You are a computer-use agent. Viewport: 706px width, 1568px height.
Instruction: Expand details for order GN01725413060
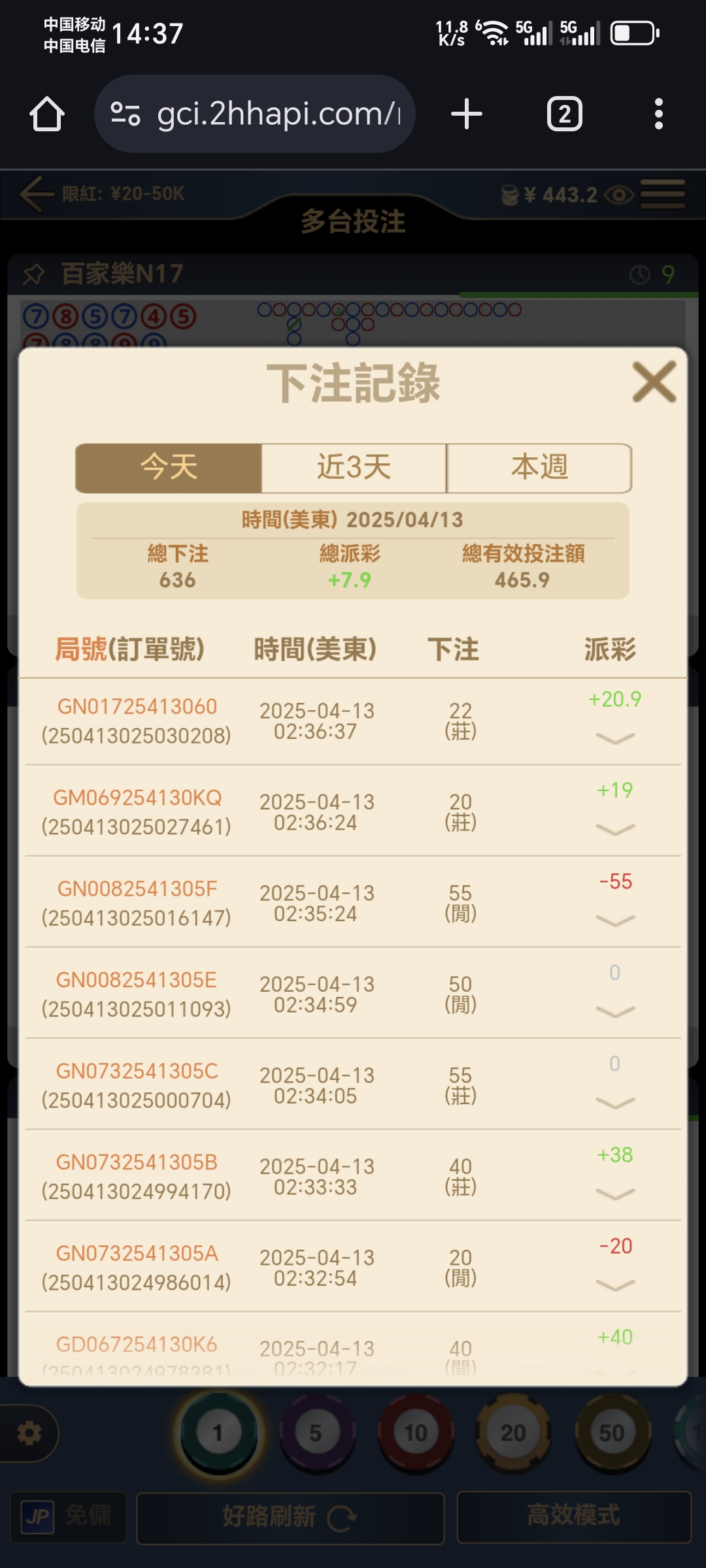(x=615, y=738)
